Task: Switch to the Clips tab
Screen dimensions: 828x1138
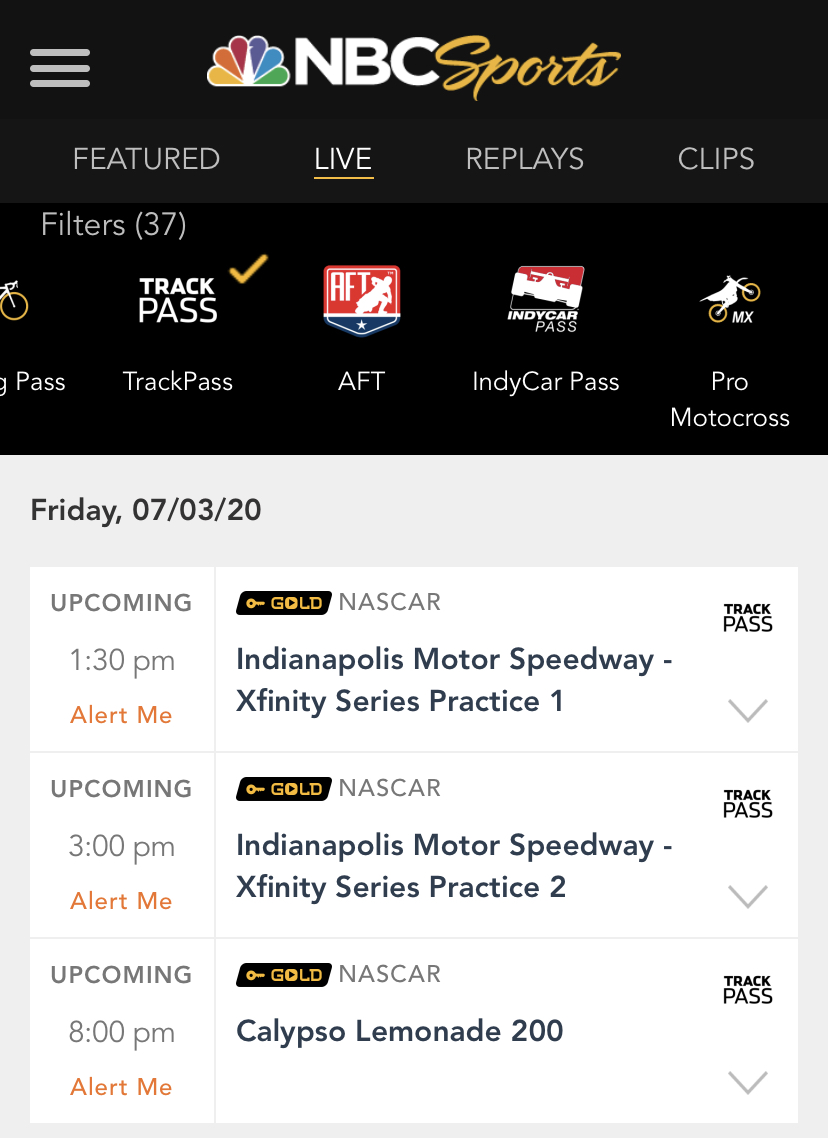Action: [x=716, y=159]
